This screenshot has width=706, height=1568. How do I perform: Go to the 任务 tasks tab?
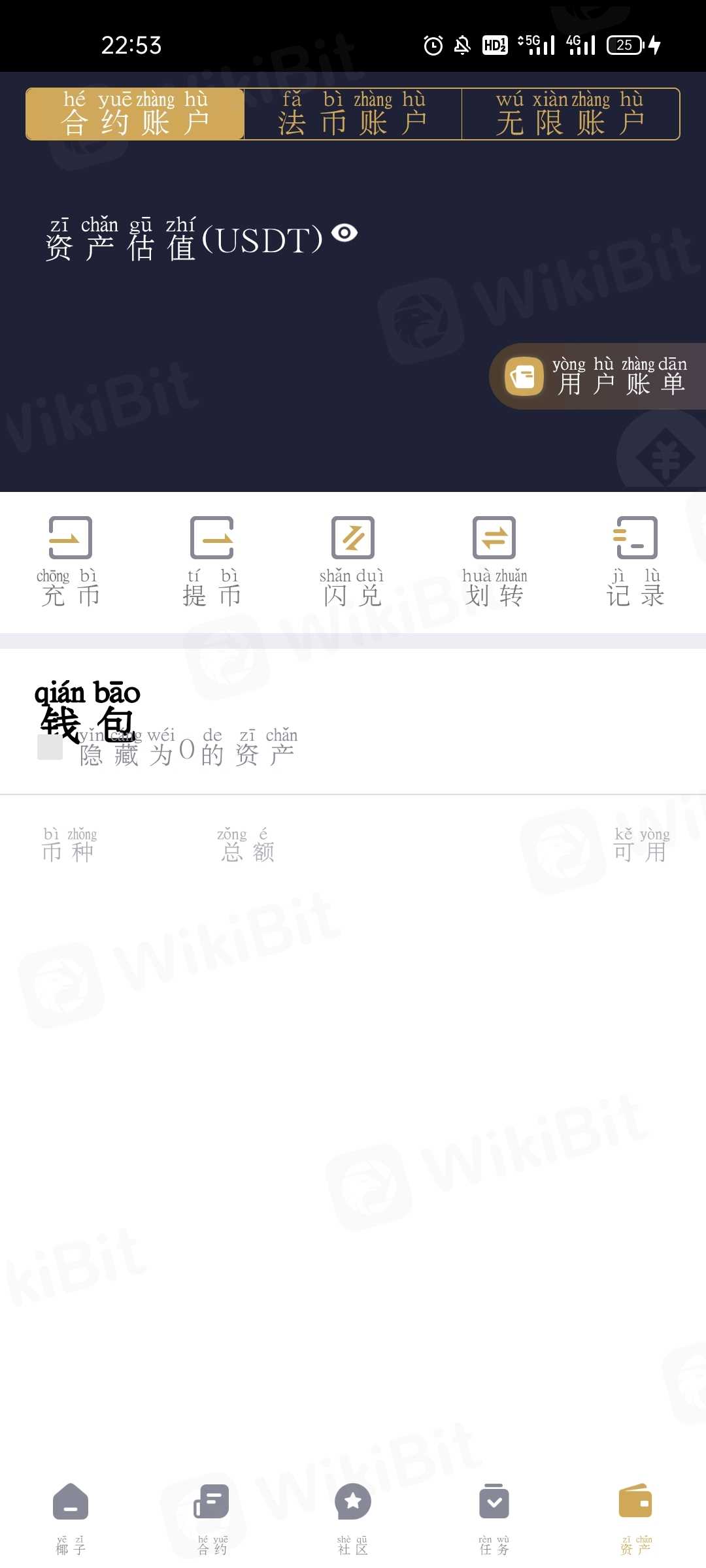pos(494,1517)
